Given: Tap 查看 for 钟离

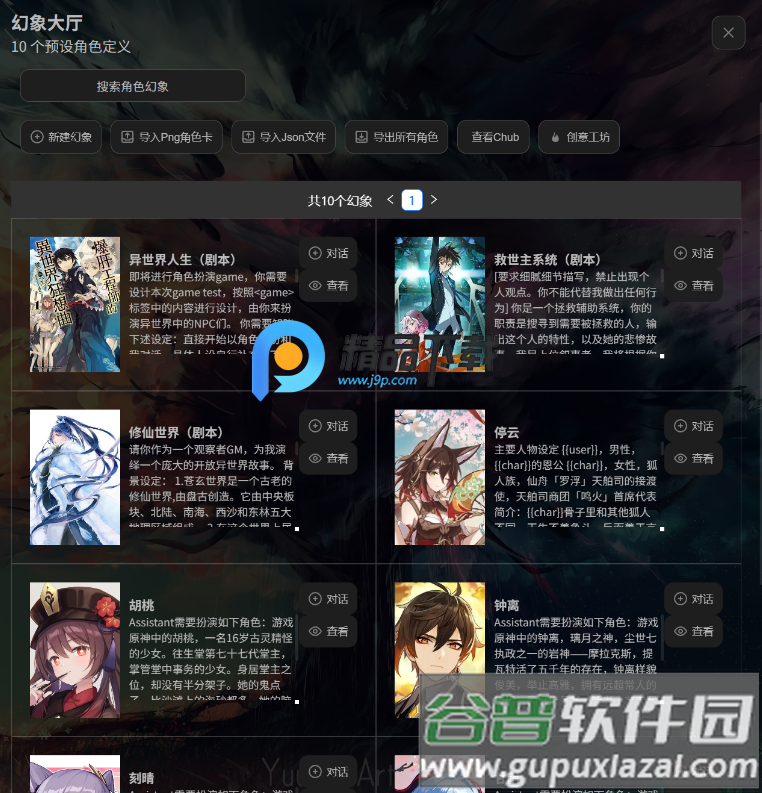Looking at the screenshot, I should (693, 632).
